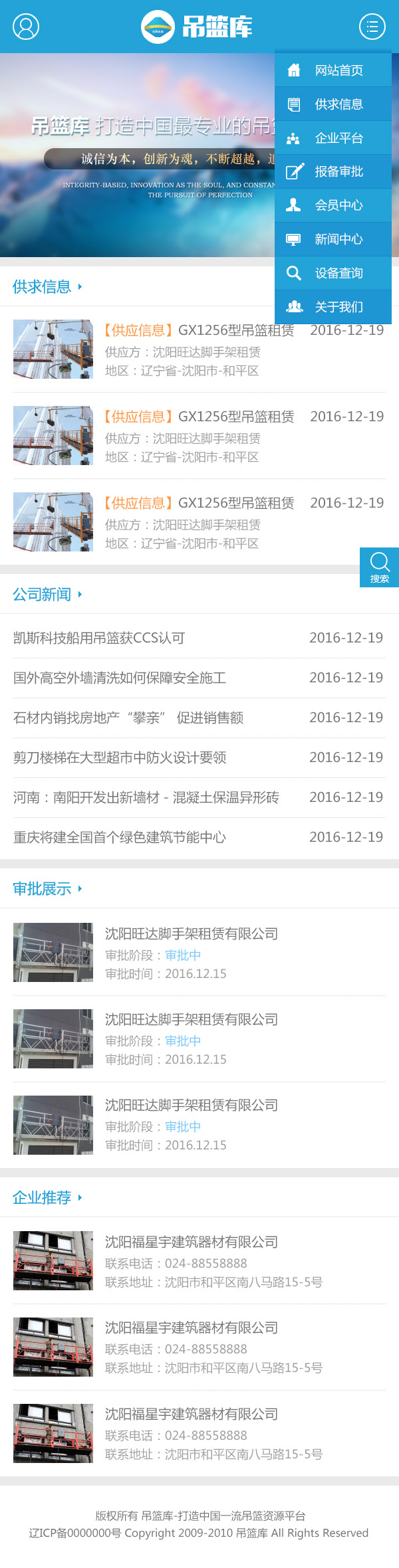
Task: Expand the 公司新闻 section header
Action: click(47, 595)
